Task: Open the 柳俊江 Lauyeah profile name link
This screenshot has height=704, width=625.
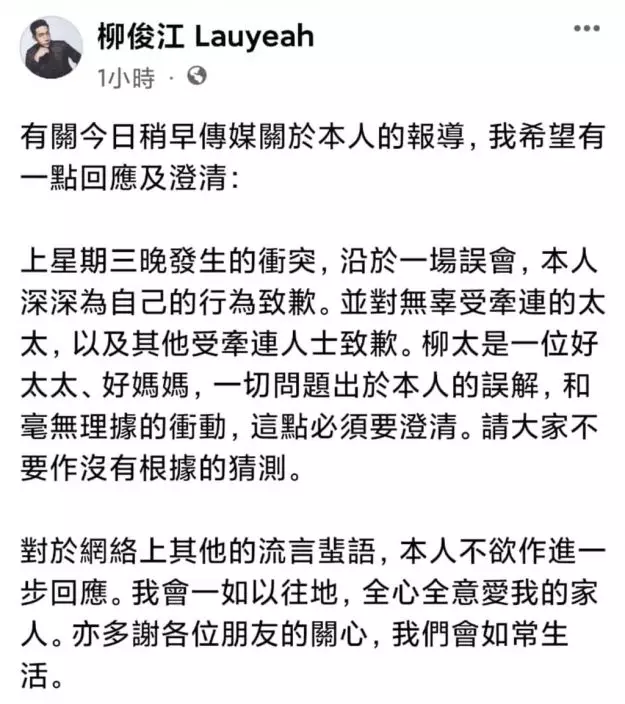Action: pos(205,37)
